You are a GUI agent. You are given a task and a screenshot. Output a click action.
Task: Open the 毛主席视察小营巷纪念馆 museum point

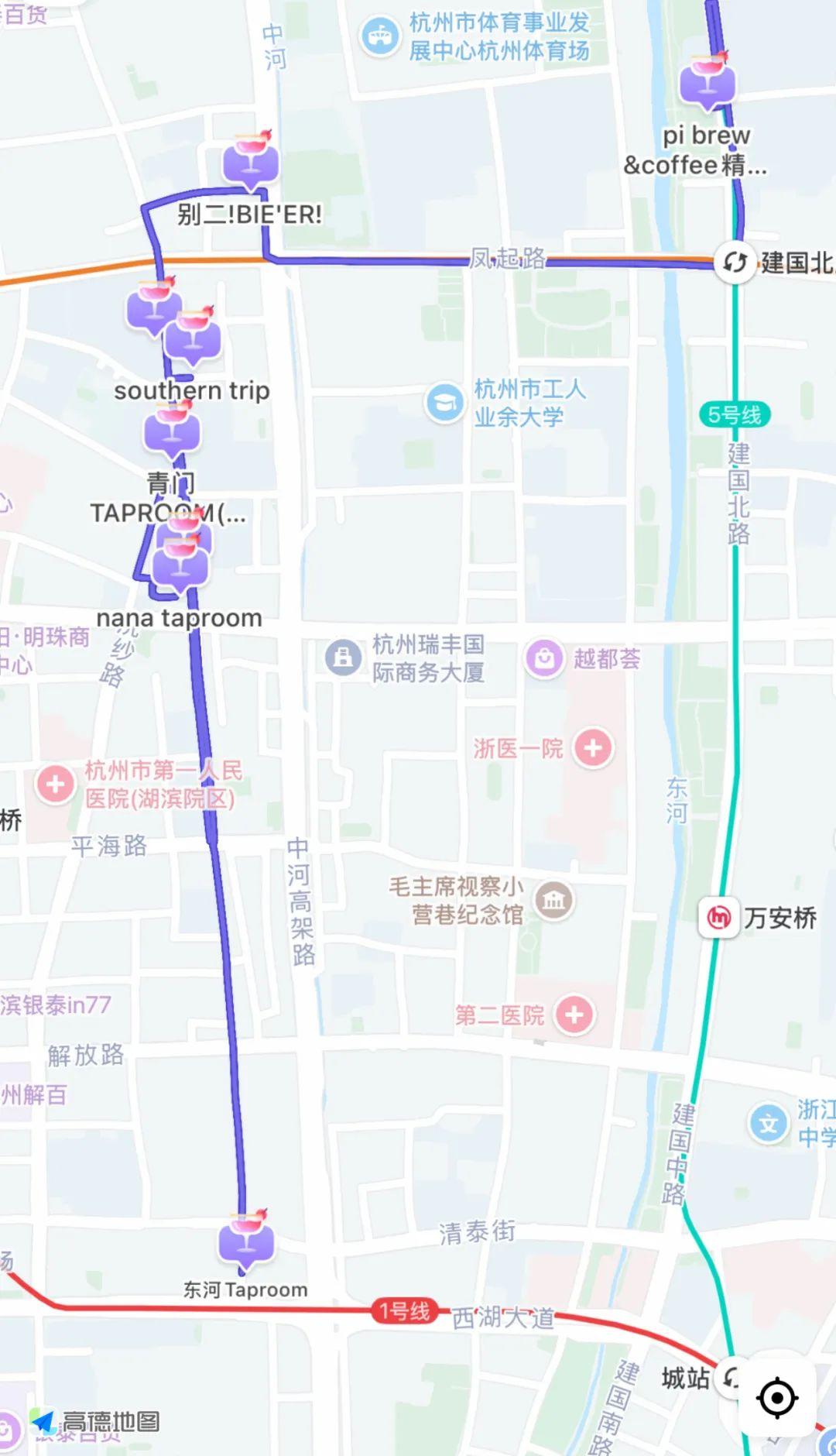point(554,900)
